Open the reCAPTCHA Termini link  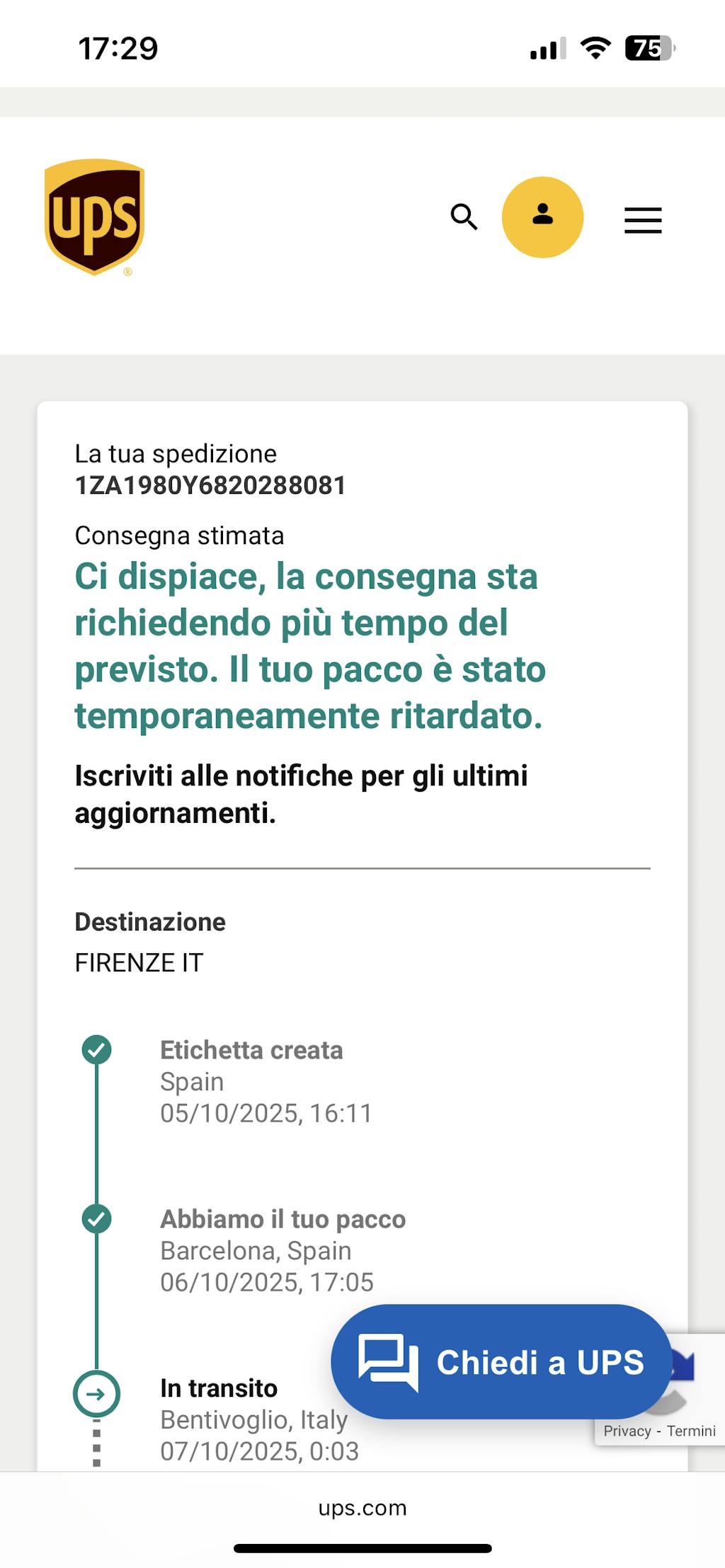[x=691, y=1431]
